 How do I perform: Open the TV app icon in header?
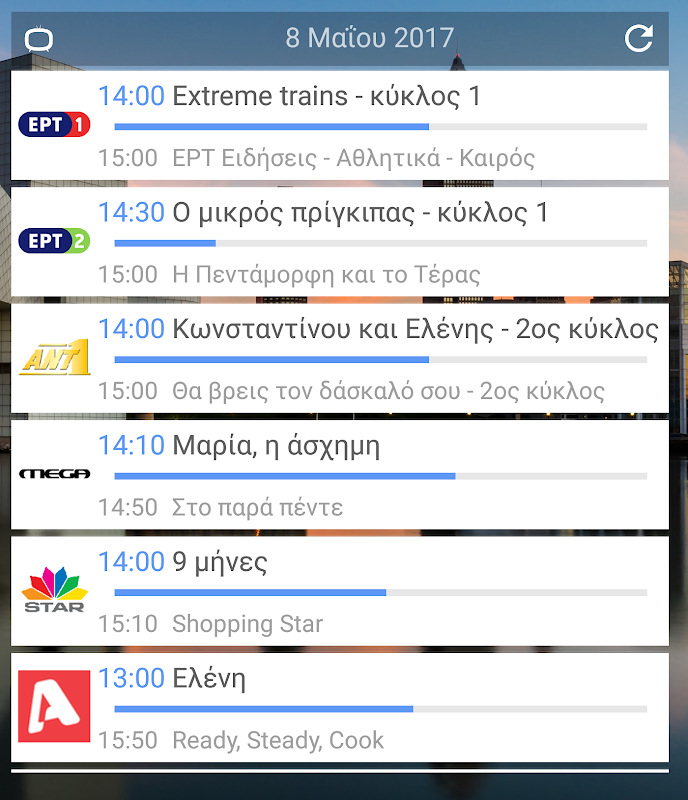pos(39,40)
